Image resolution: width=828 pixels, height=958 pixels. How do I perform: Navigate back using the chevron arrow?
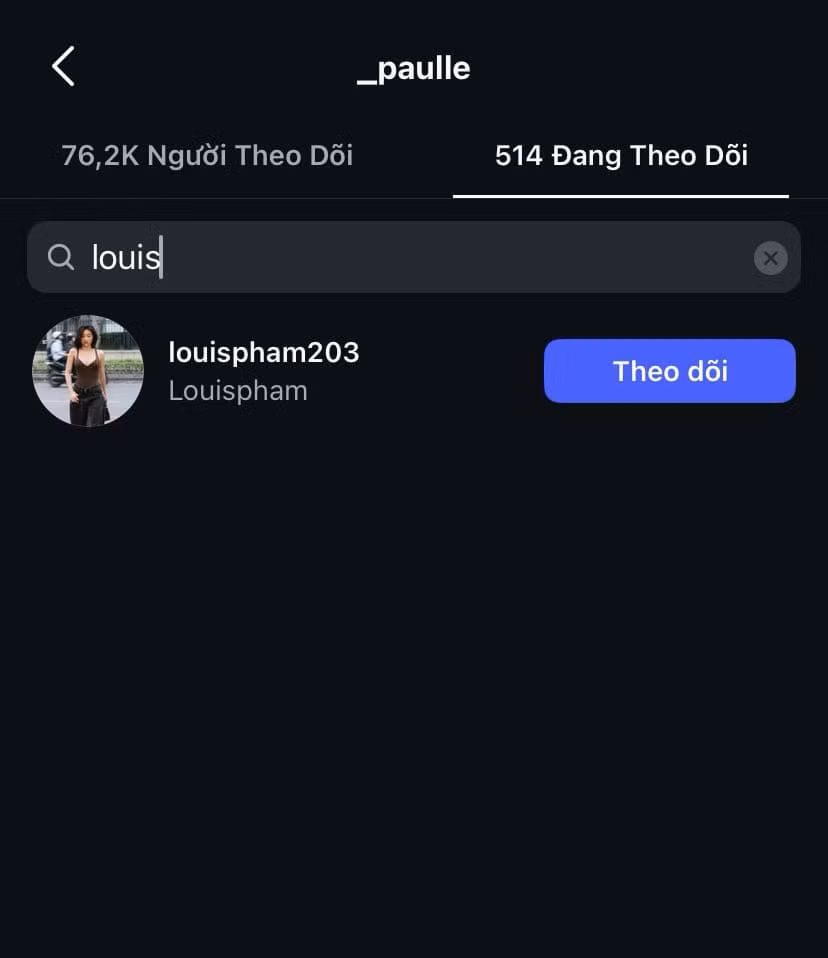pos(62,65)
